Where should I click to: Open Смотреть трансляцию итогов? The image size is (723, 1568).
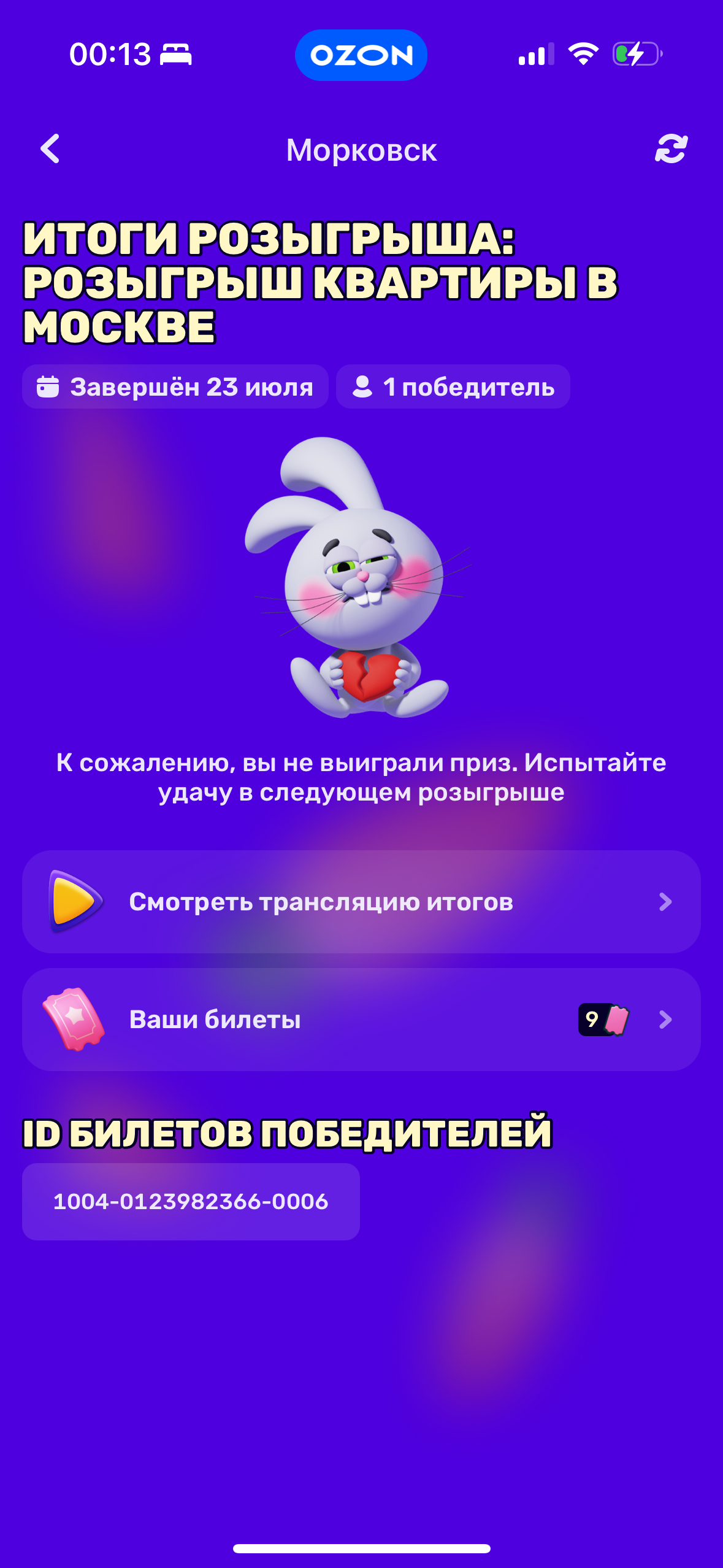click(x=361, y=901)
